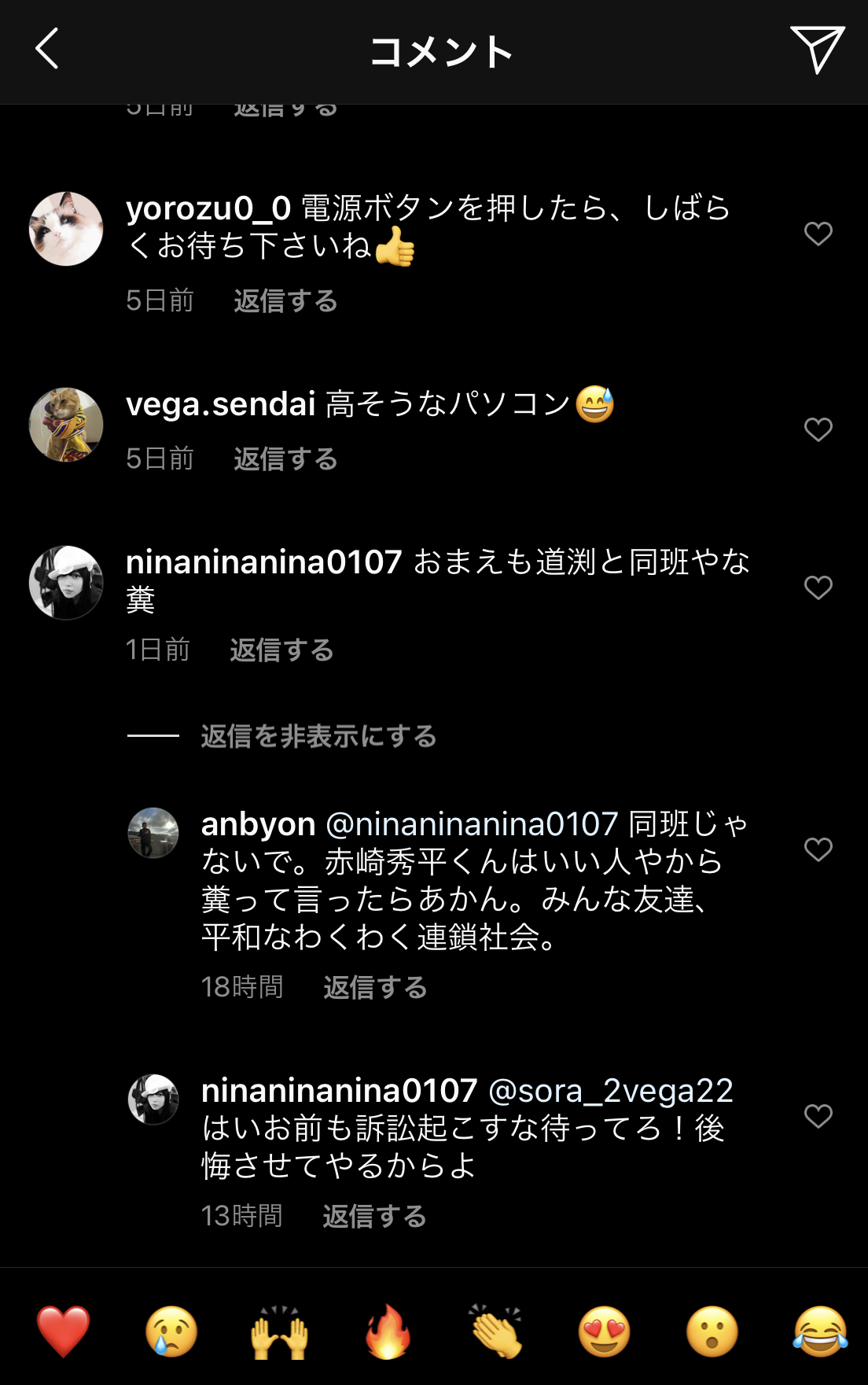Open the @sora_2vega22 mention link
Screen dimensions: 868x1385
click(610, 1091)
